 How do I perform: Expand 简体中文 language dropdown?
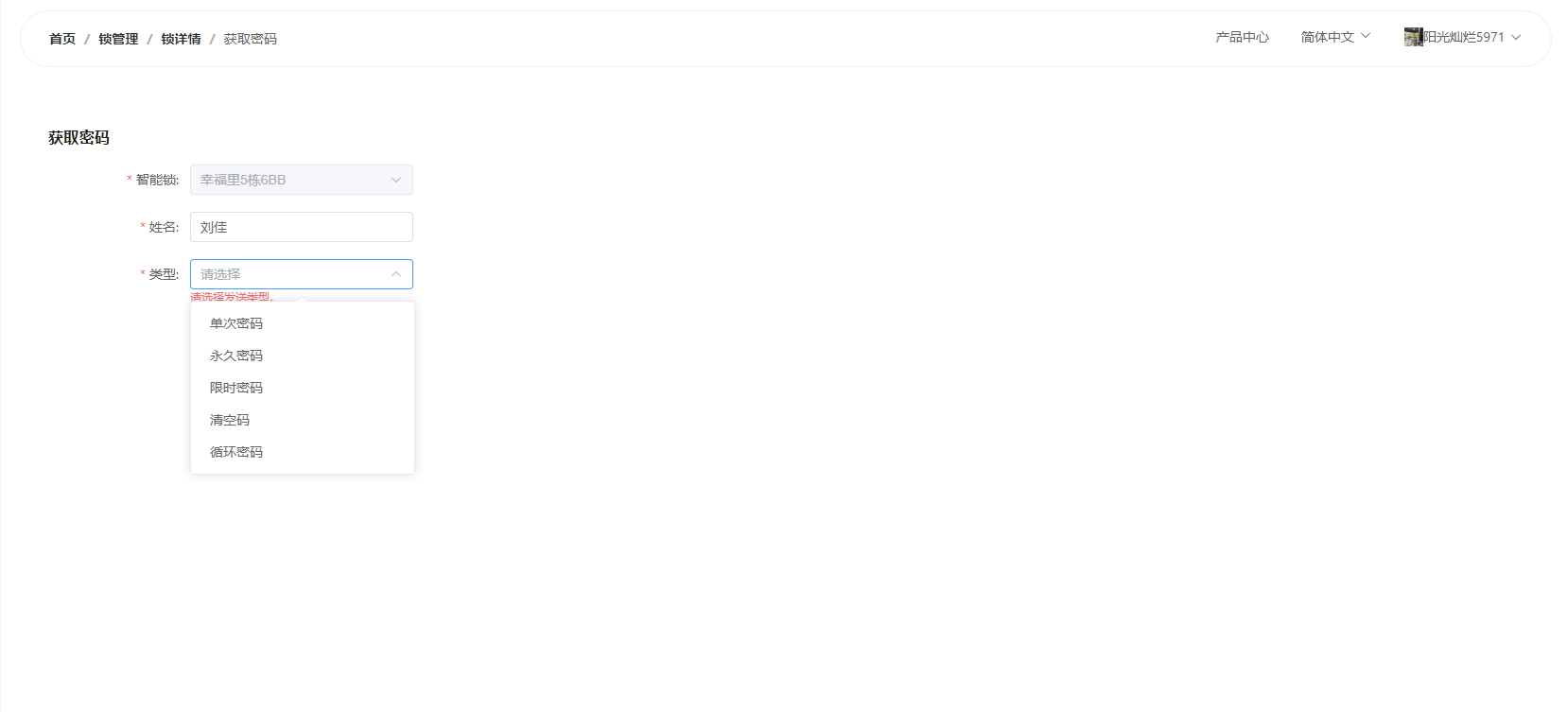(x=1334, y=37)
